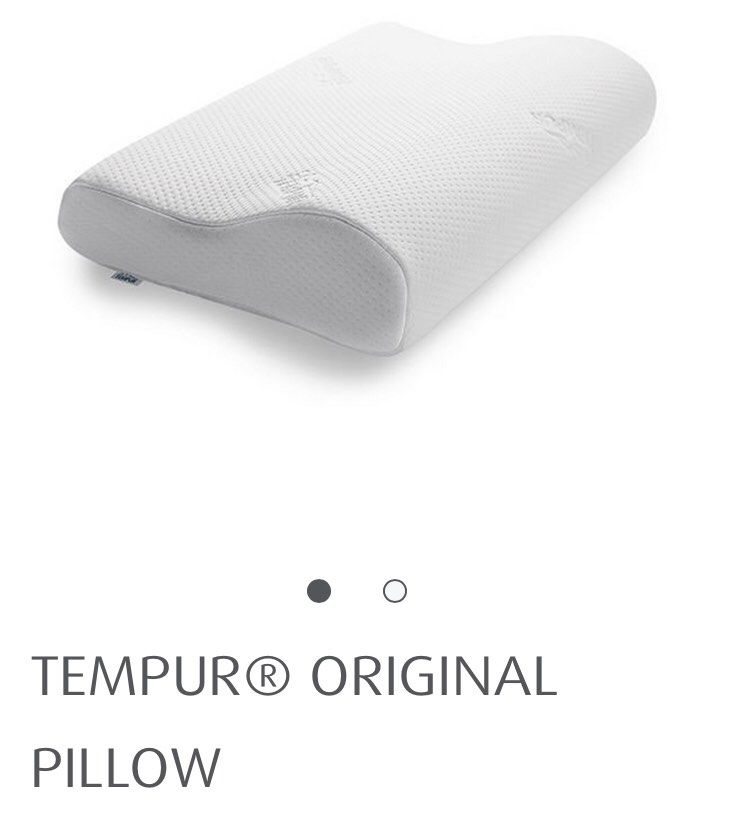This screenshot has width=750, height=825.
Task: Activate the unselected slide indicator
Action: pos(394,591)
